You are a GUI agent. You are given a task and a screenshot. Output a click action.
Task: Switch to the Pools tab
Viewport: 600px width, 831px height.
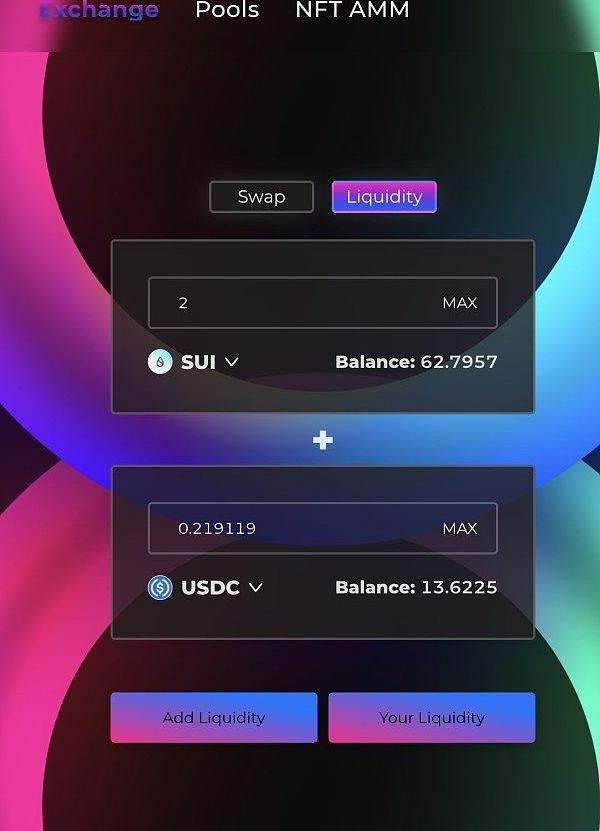tap(227, 11)
